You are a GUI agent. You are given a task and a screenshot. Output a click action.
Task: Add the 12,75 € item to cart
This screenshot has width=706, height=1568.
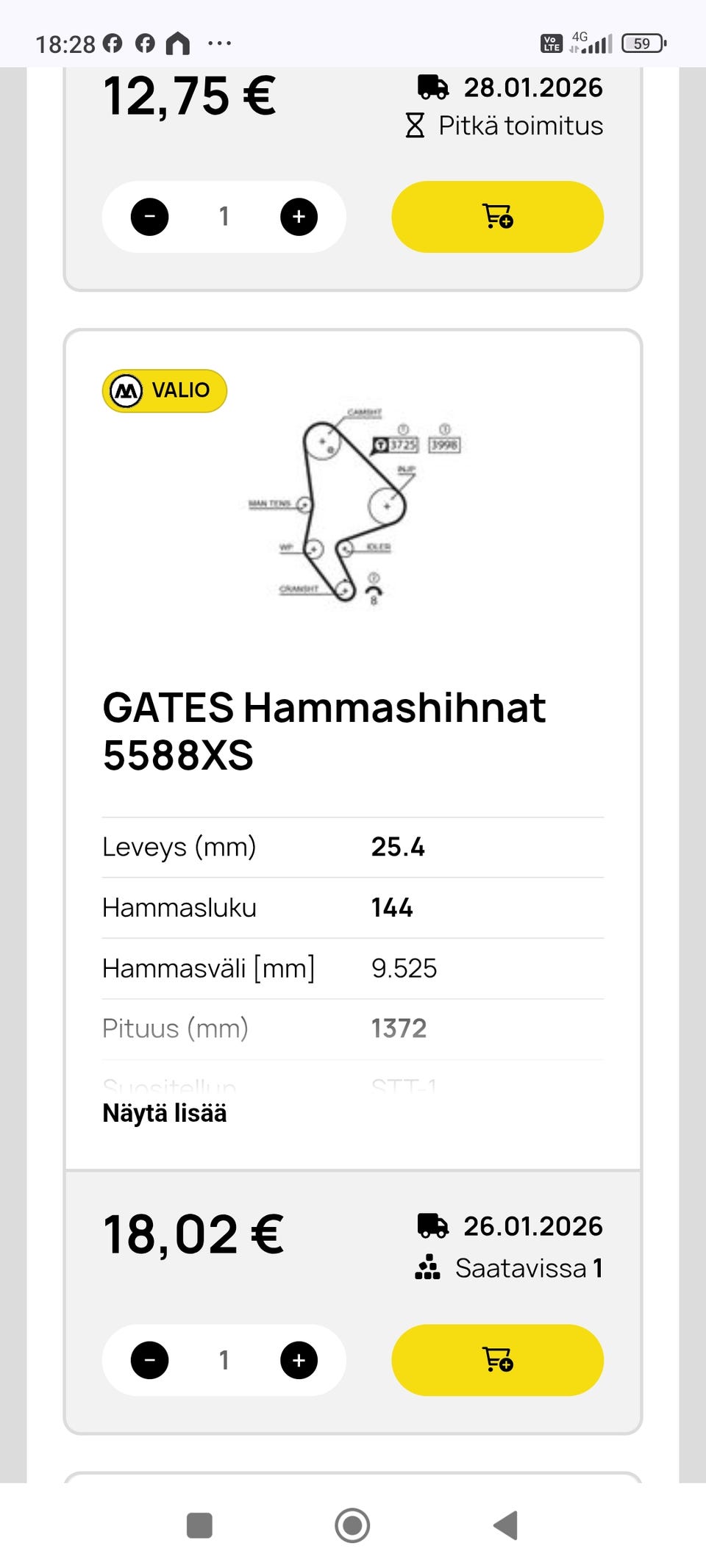point(497,217)
